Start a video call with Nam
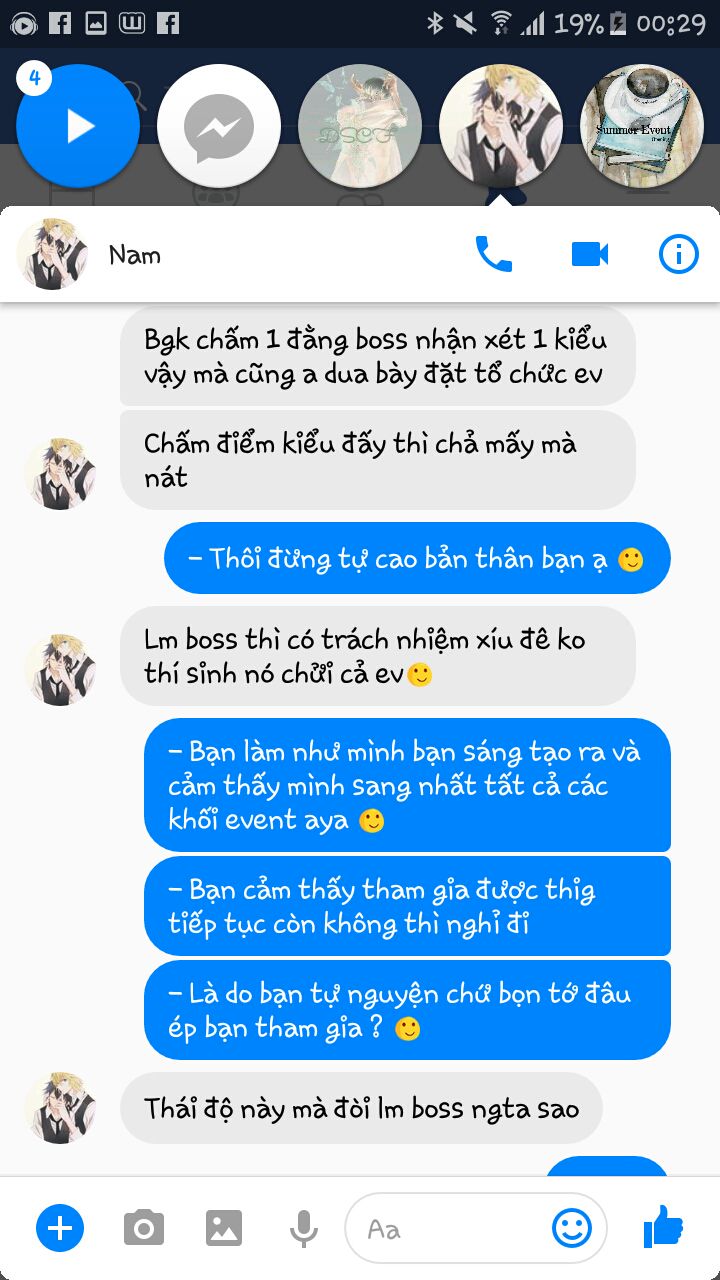The width and height of the screenshot is (720, 1280). [x=590, y=255]
